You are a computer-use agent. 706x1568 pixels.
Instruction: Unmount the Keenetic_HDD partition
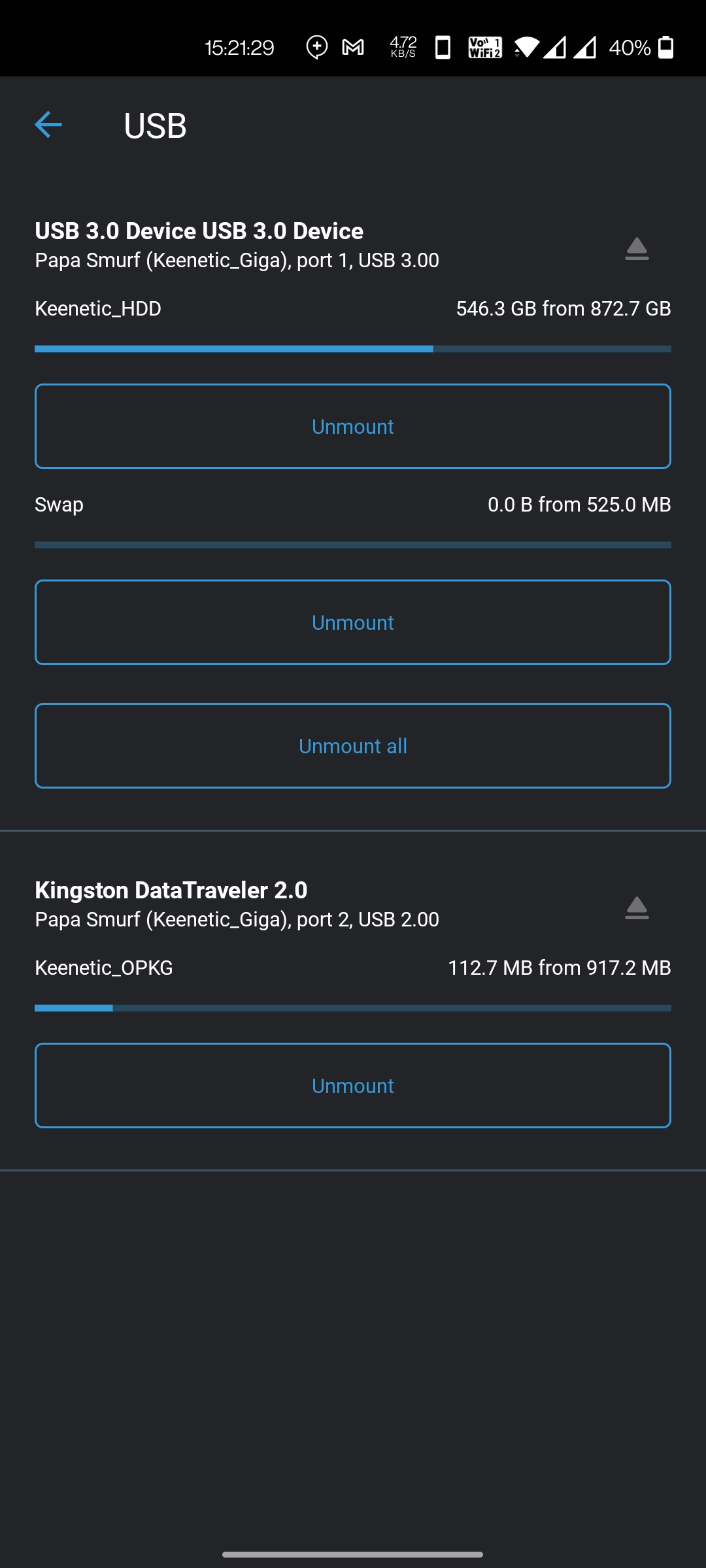tap(353, 426)
